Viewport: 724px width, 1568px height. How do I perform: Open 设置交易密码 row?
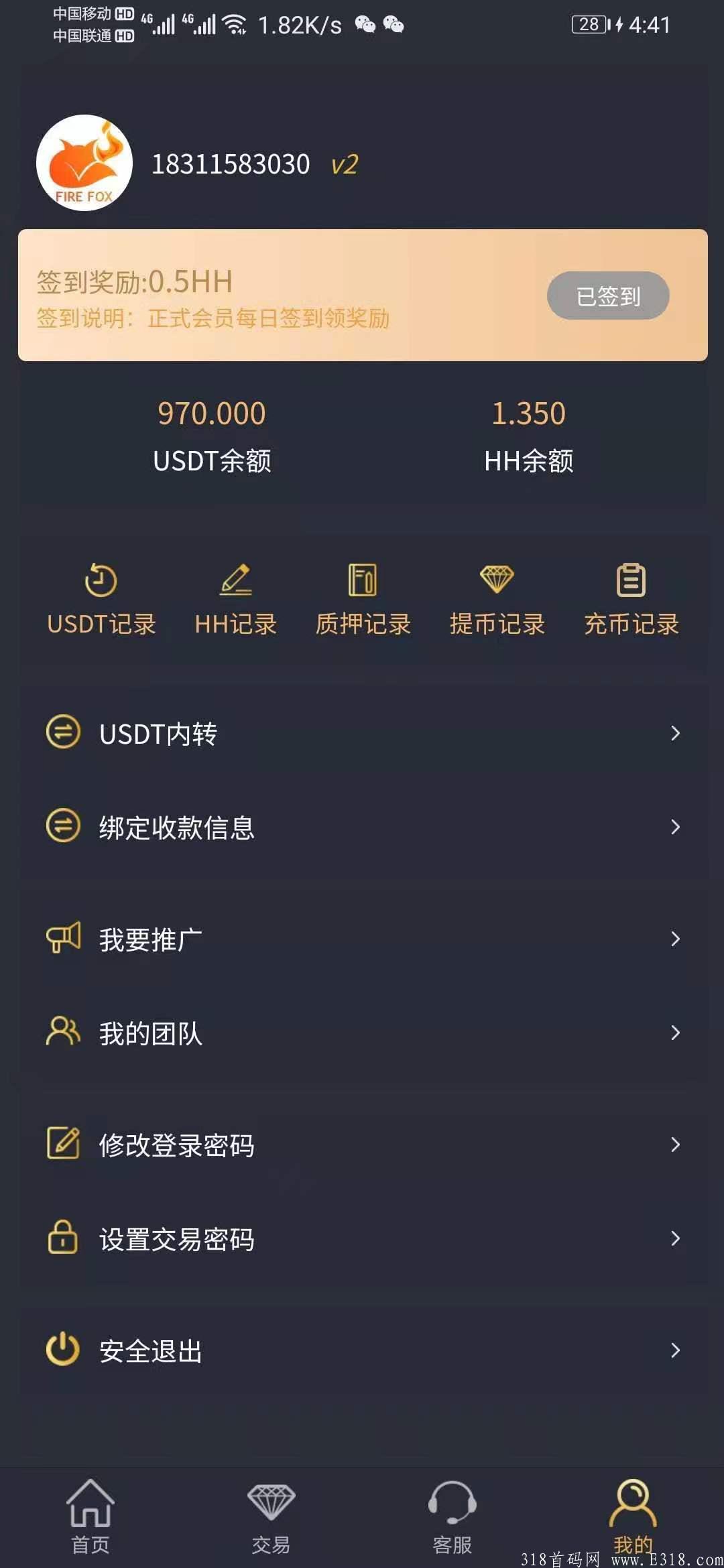362,1238
